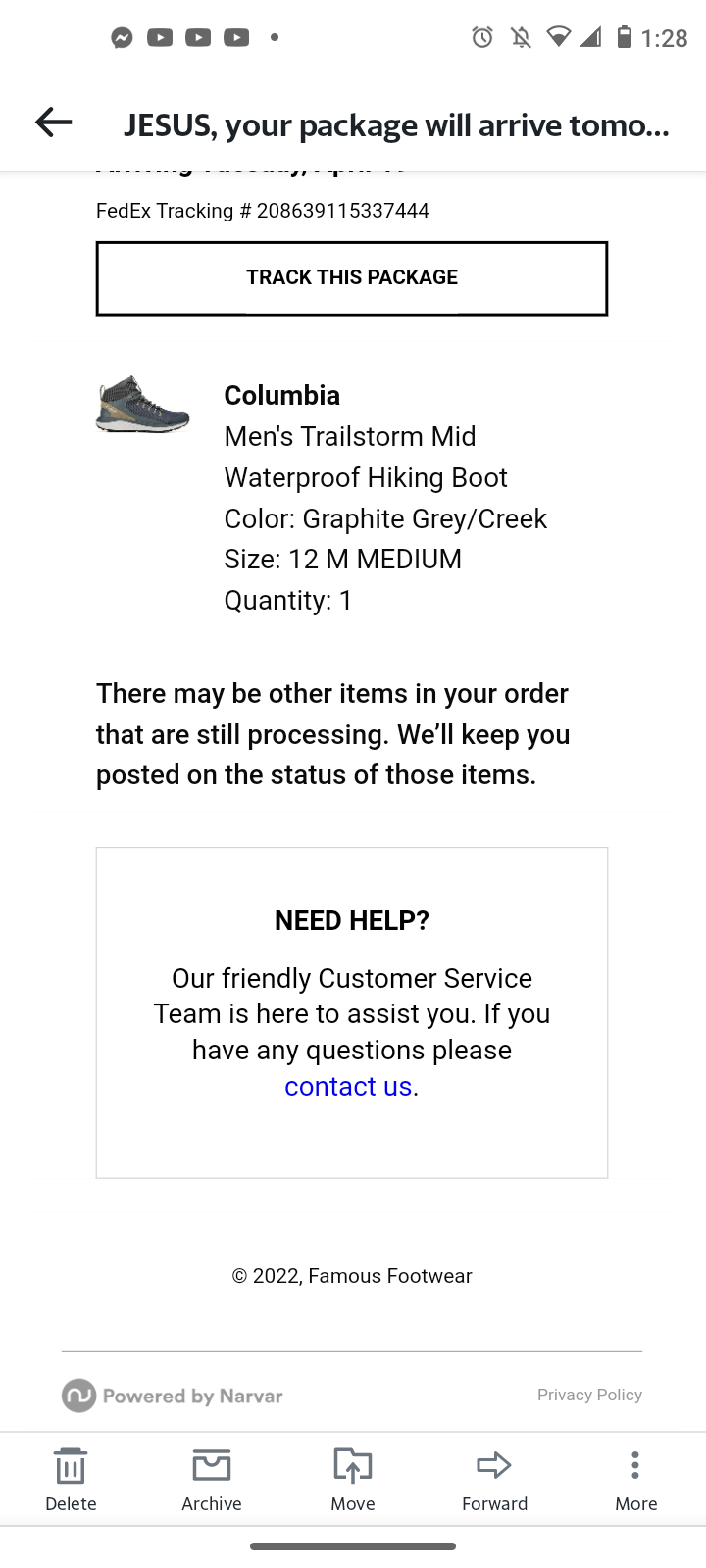Open Wi-Fi status icon in status bar
The width and height of the screenshot is (706, 1568).
pos(559,37)
